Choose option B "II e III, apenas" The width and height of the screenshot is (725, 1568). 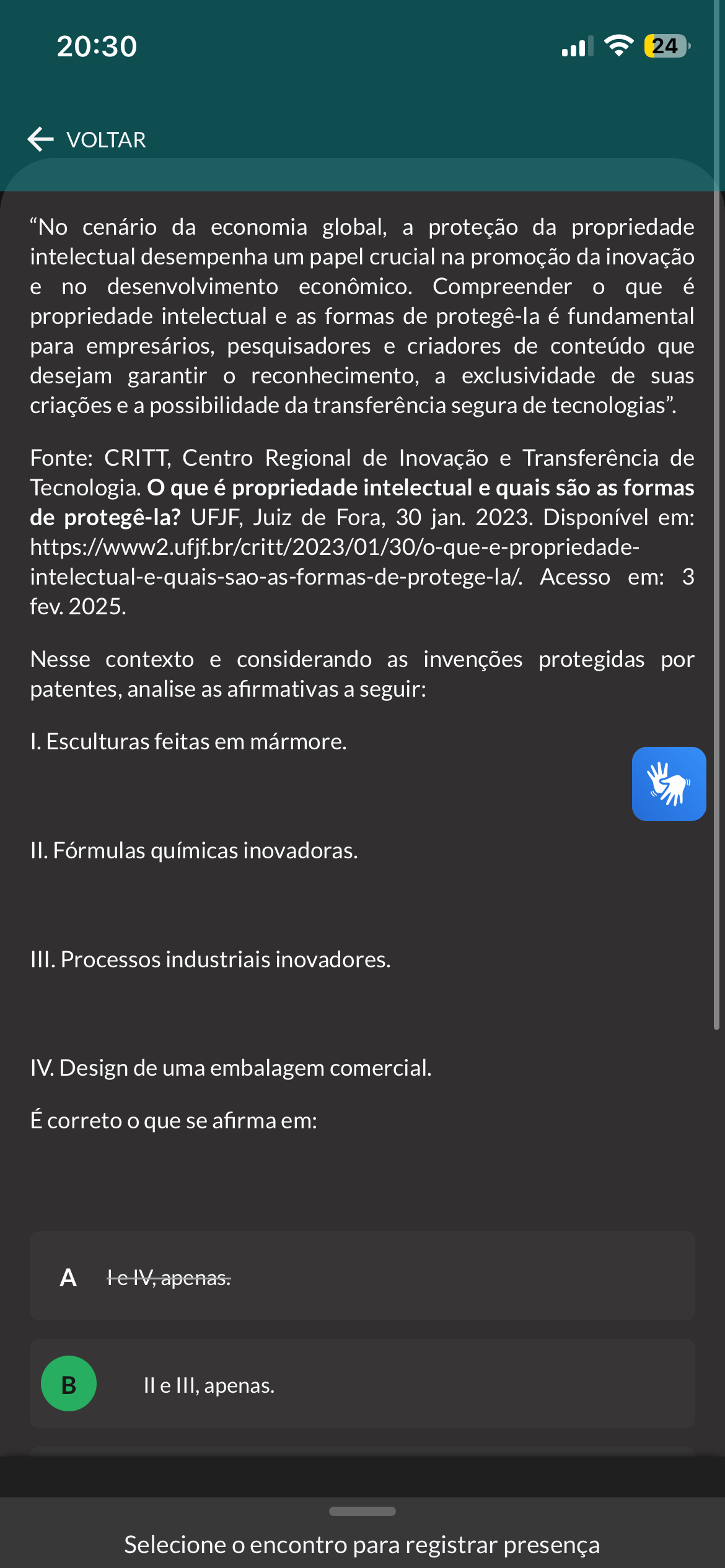click(362, 1384)
